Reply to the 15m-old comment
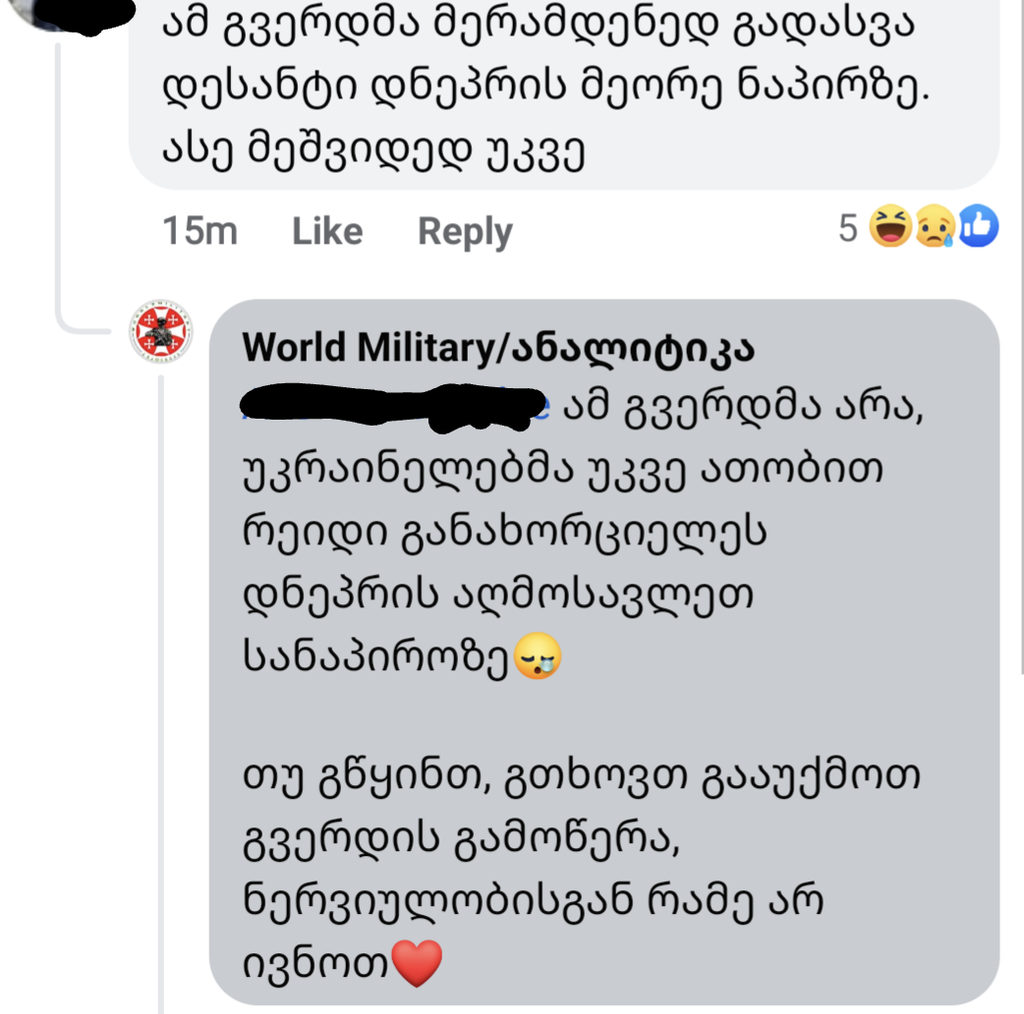The image size is (1024, 1014). tap(464, 231)
